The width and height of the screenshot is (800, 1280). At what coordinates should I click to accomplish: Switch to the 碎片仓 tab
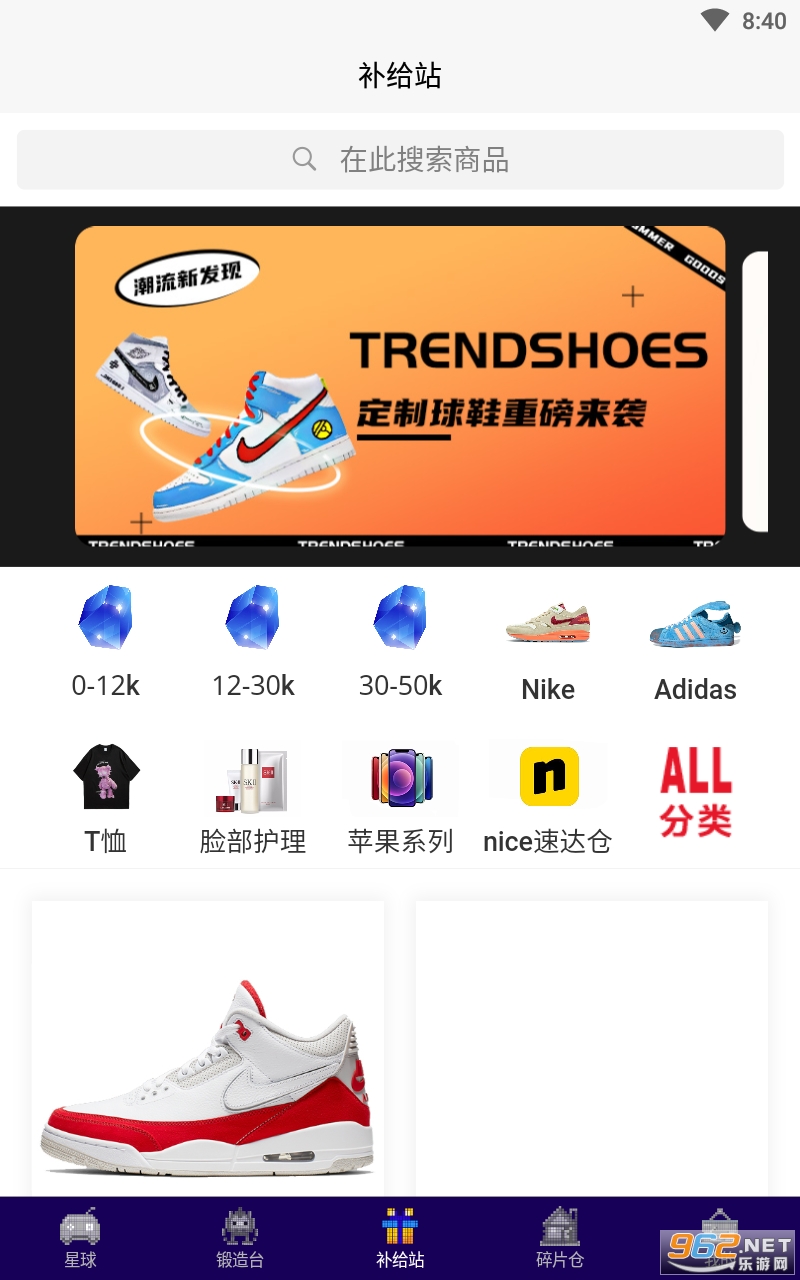560,1238
